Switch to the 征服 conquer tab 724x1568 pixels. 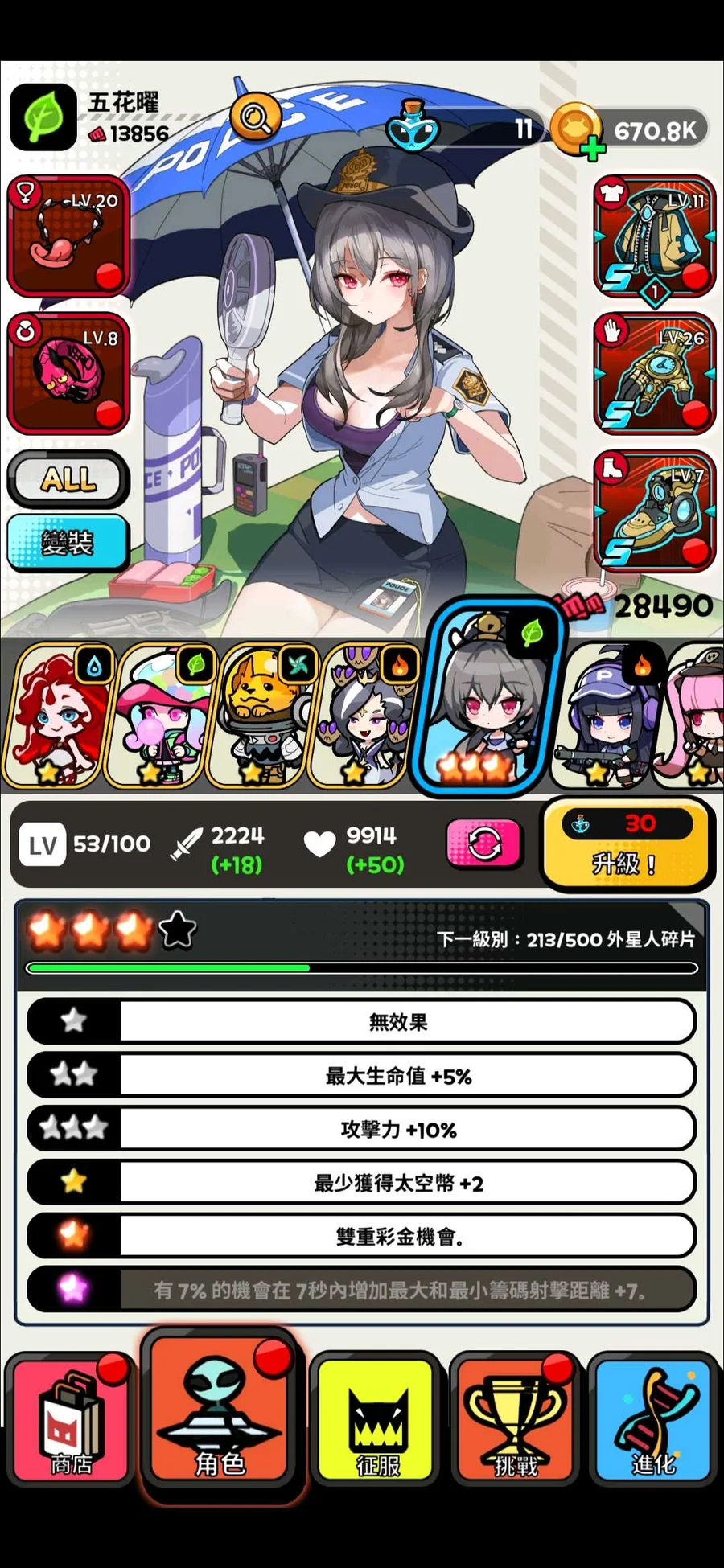point(376,1421)
